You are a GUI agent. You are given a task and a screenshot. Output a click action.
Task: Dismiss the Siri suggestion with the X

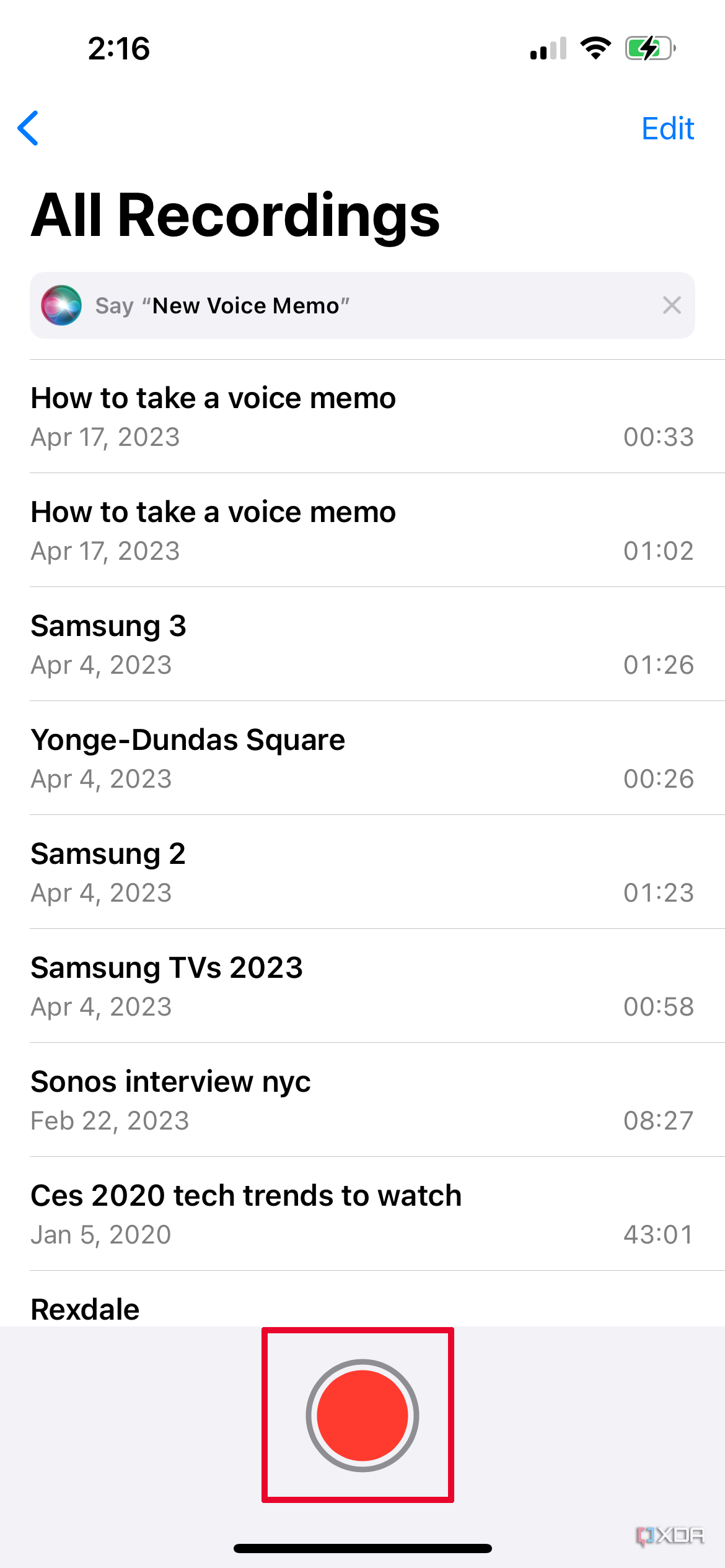click(x=672, y=305)
